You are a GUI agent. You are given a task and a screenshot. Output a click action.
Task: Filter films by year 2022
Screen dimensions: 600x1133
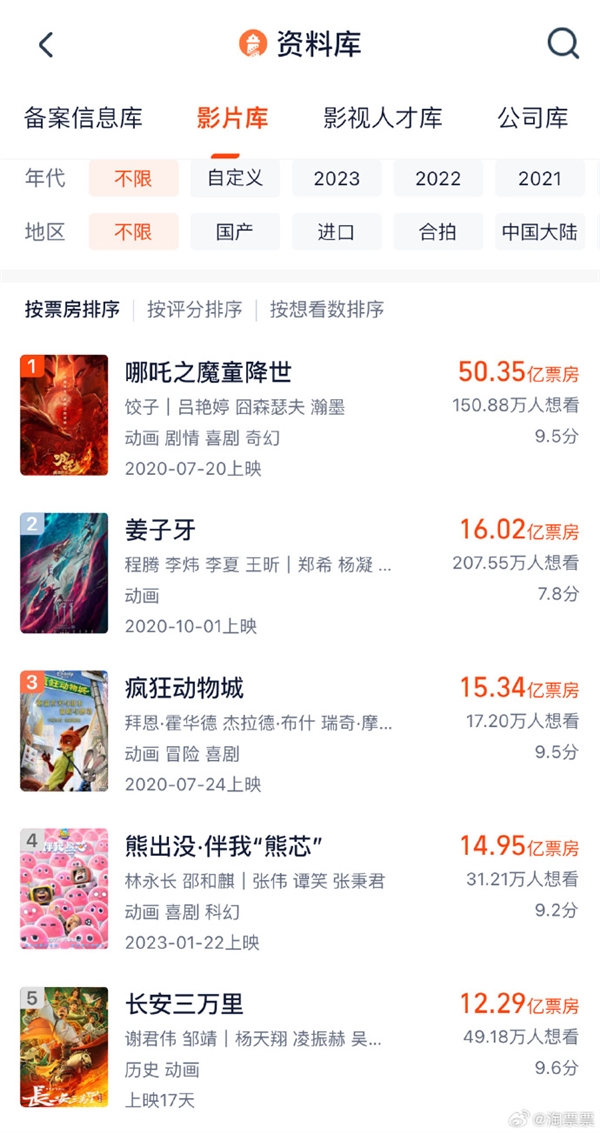(438, 178)
